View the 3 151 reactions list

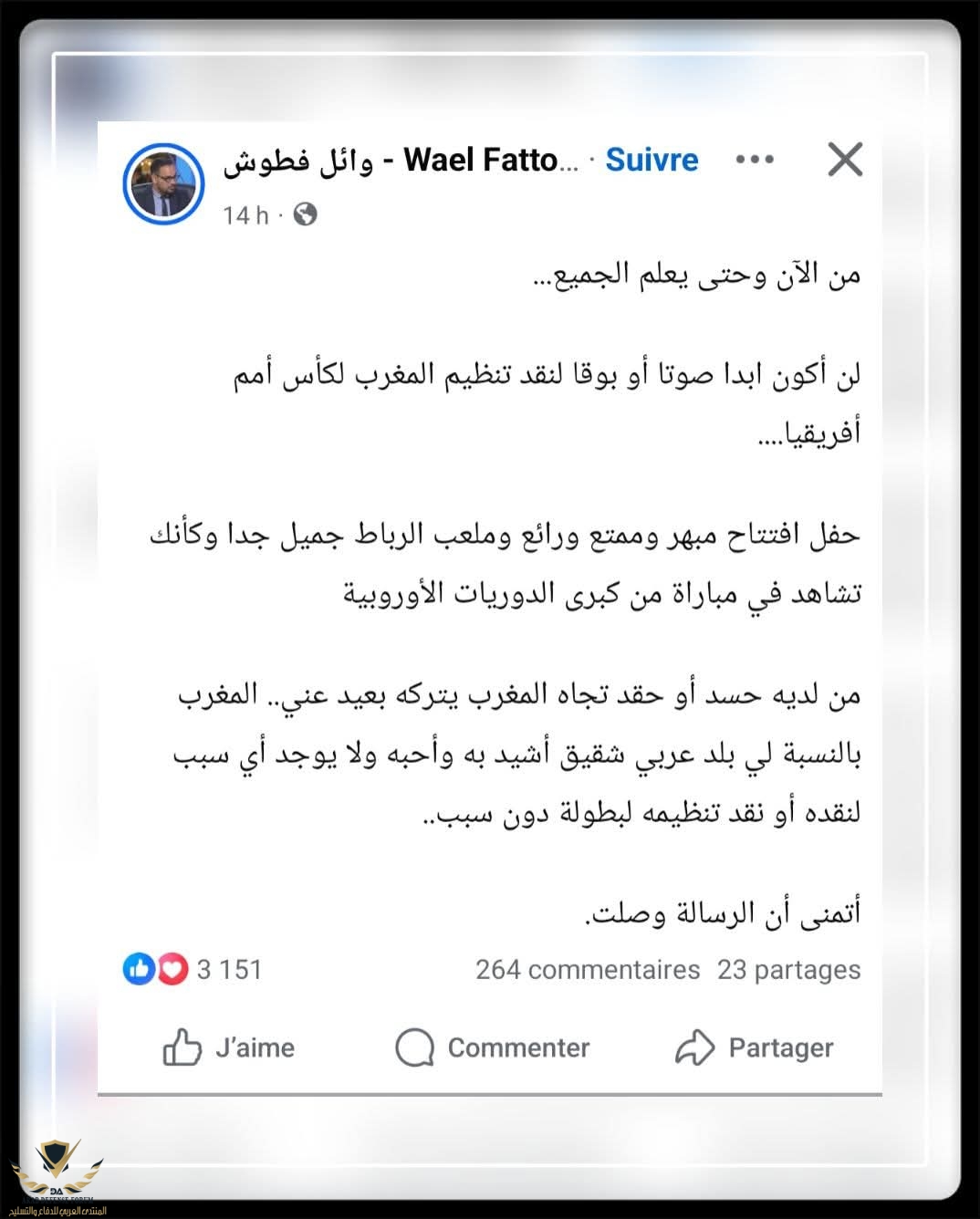[x=193, y=969]
